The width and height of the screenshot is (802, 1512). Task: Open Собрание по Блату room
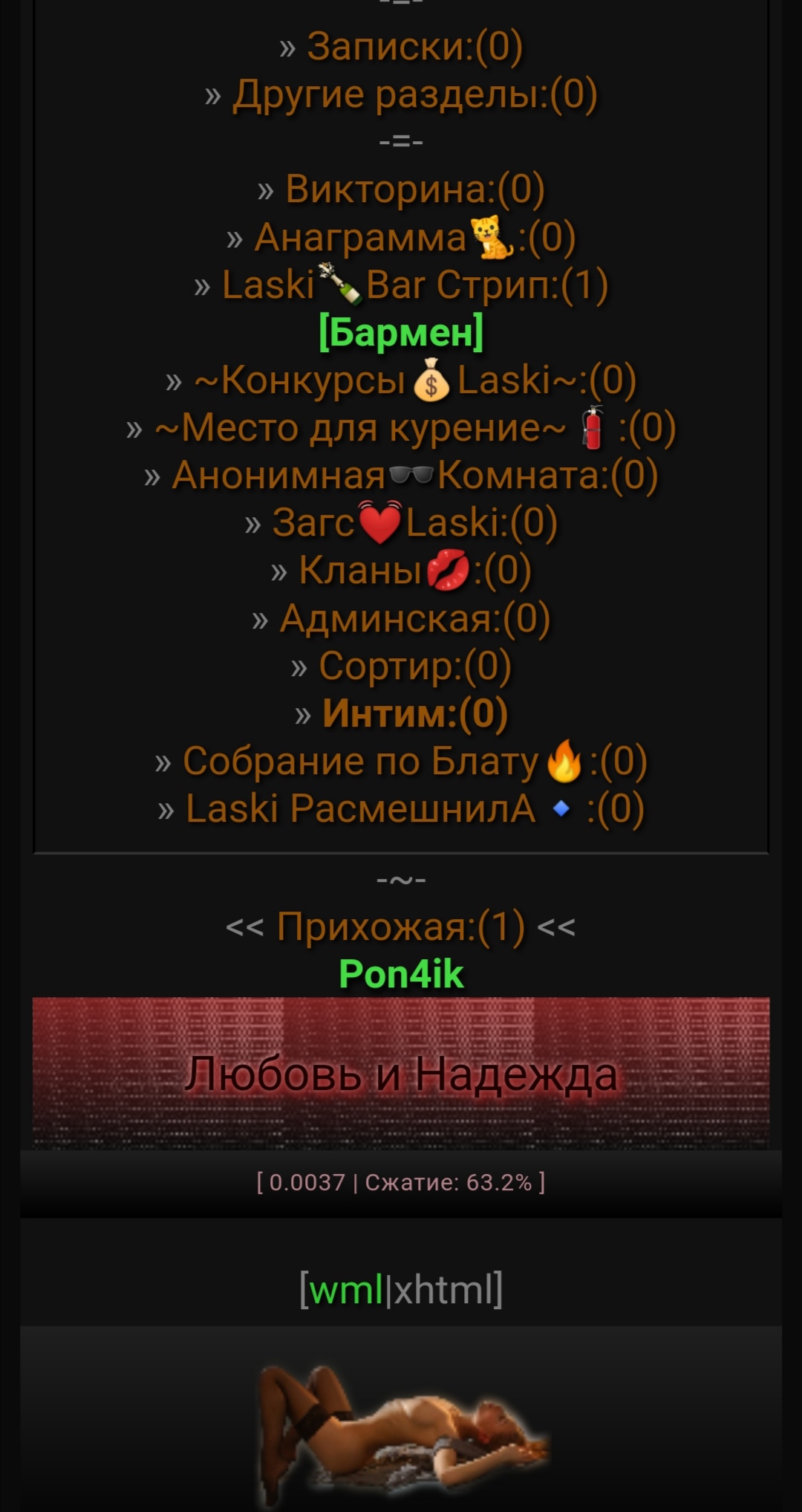click(x=414, y=762)
